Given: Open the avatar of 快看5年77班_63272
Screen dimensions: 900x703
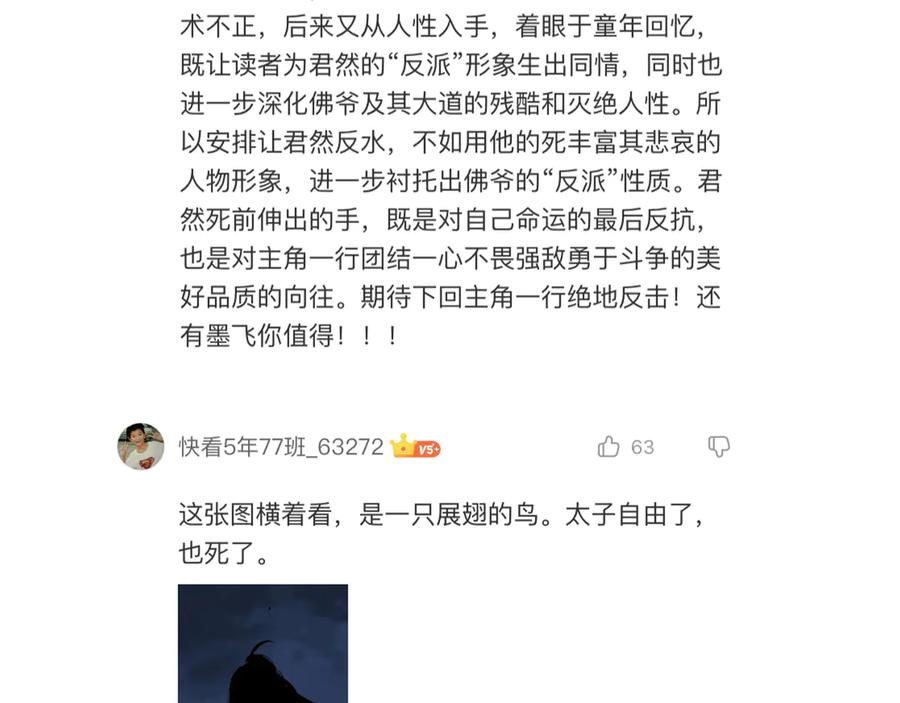Looking at the screenshot, I should coord(141,446).
